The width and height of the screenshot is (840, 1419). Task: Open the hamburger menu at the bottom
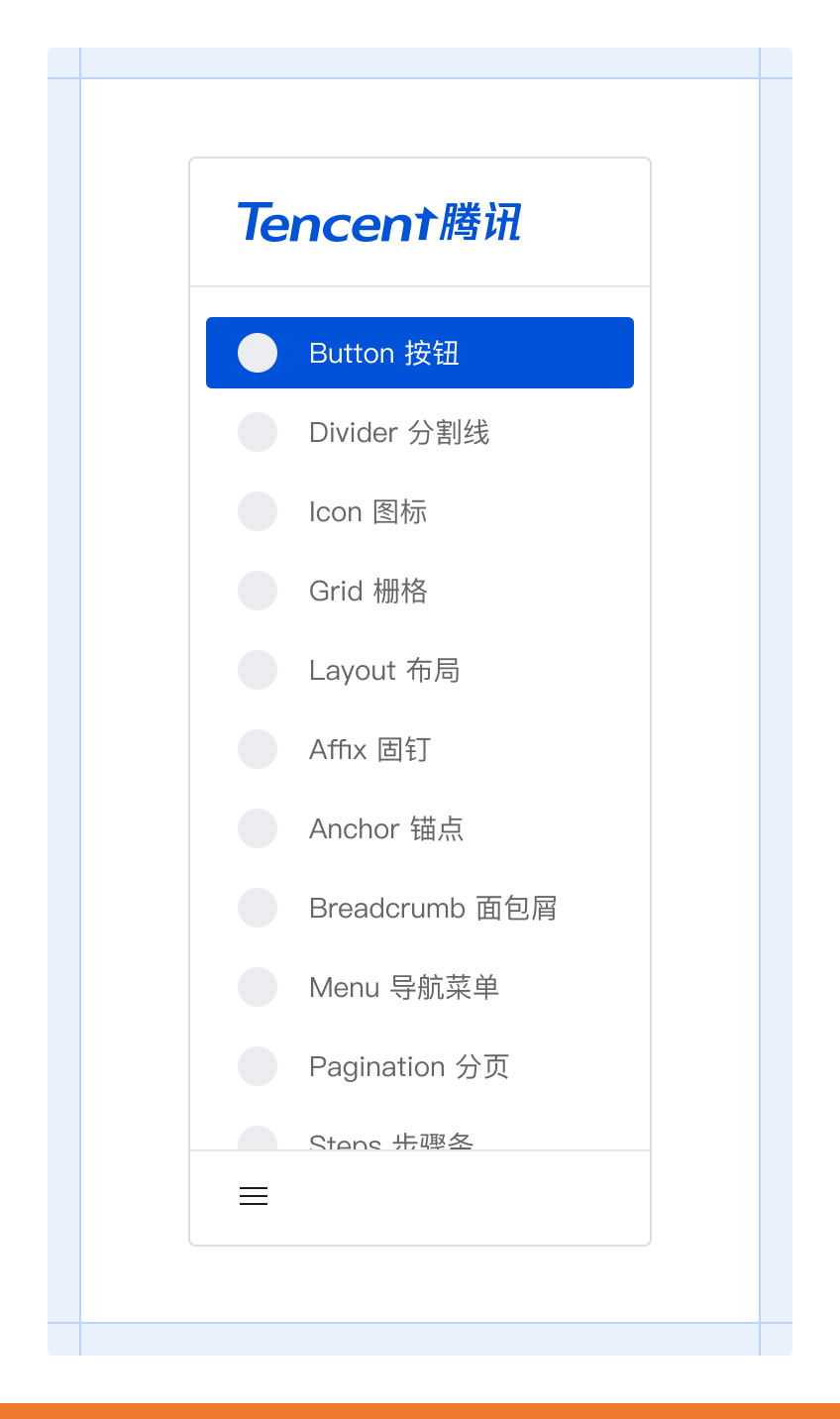point(254,1196)
